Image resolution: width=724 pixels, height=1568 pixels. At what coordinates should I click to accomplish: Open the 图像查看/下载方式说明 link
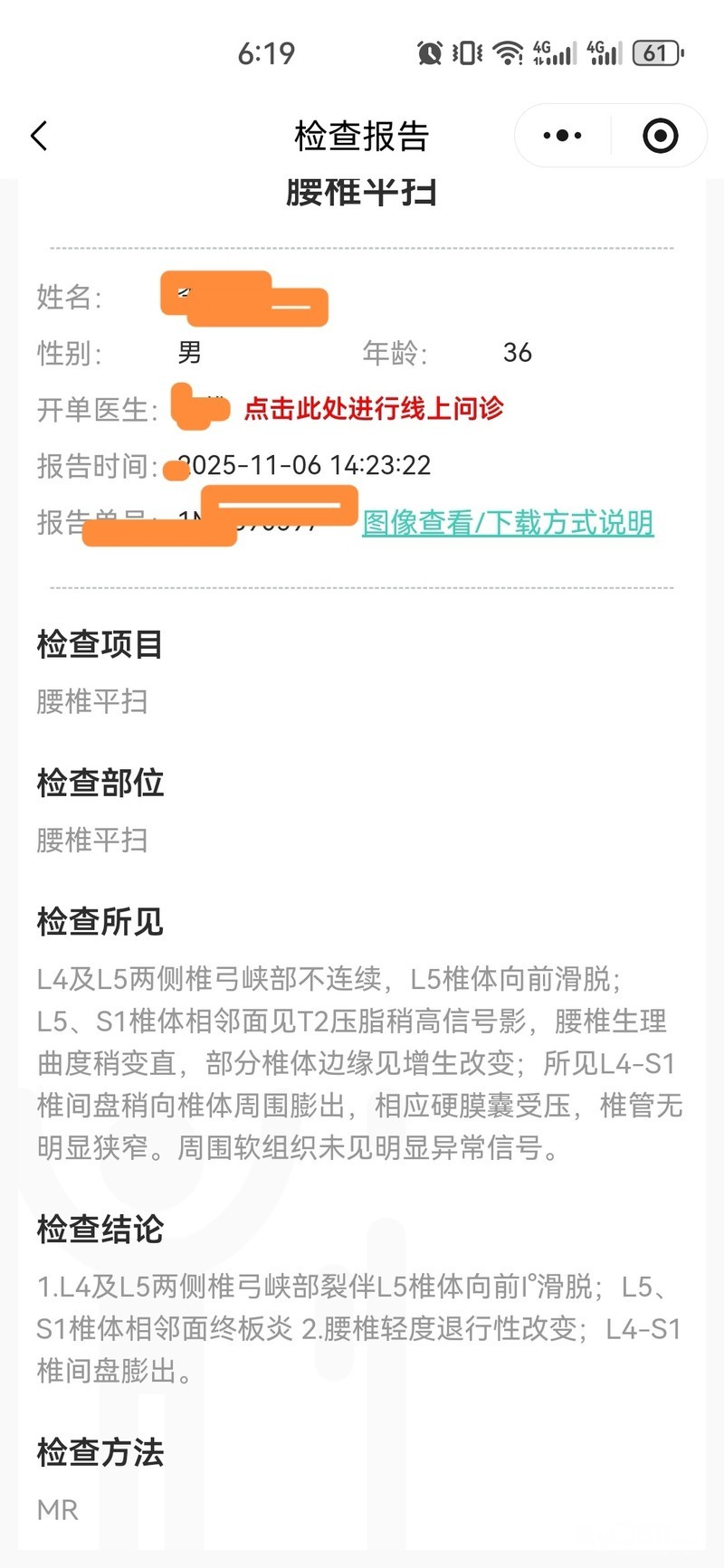508,523
